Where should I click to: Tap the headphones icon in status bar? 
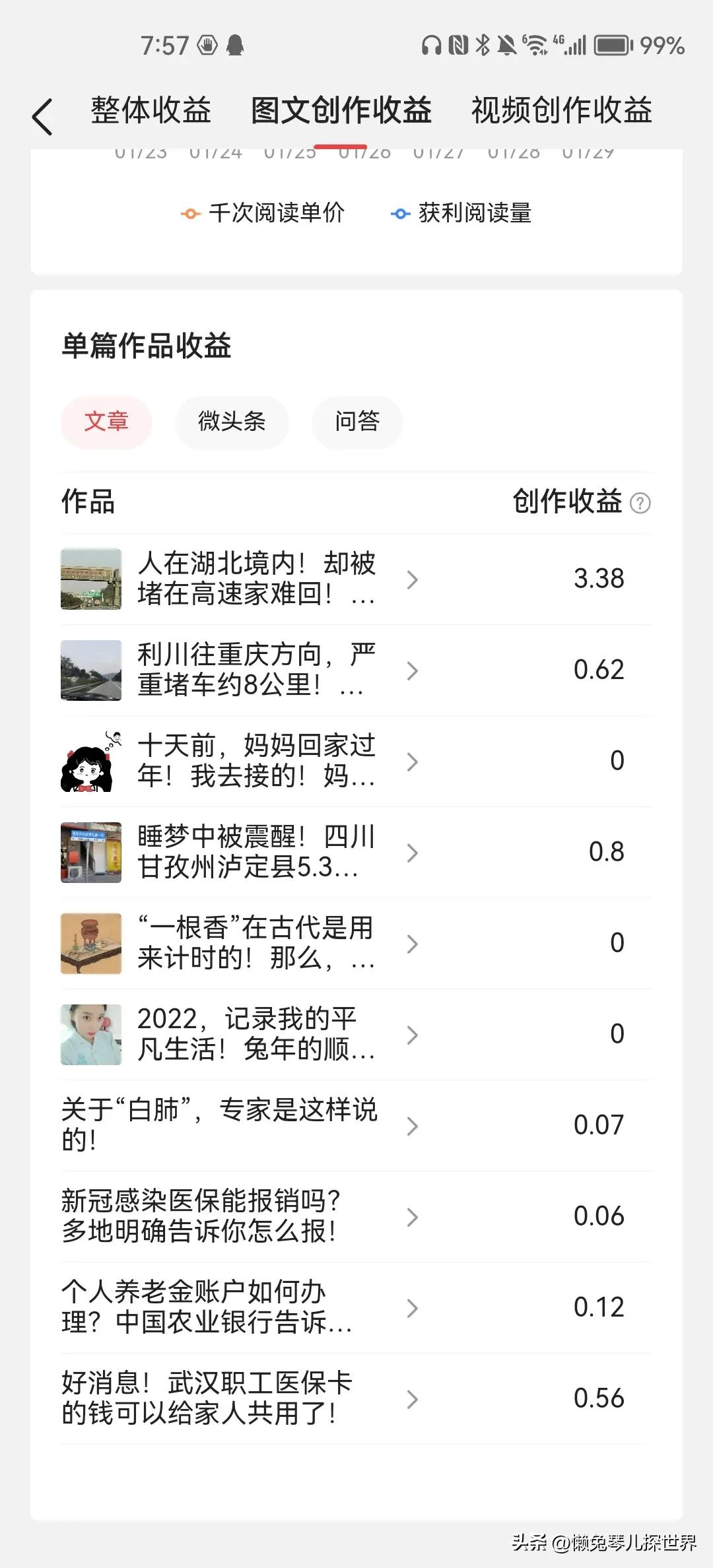click(x=432, y=46)
